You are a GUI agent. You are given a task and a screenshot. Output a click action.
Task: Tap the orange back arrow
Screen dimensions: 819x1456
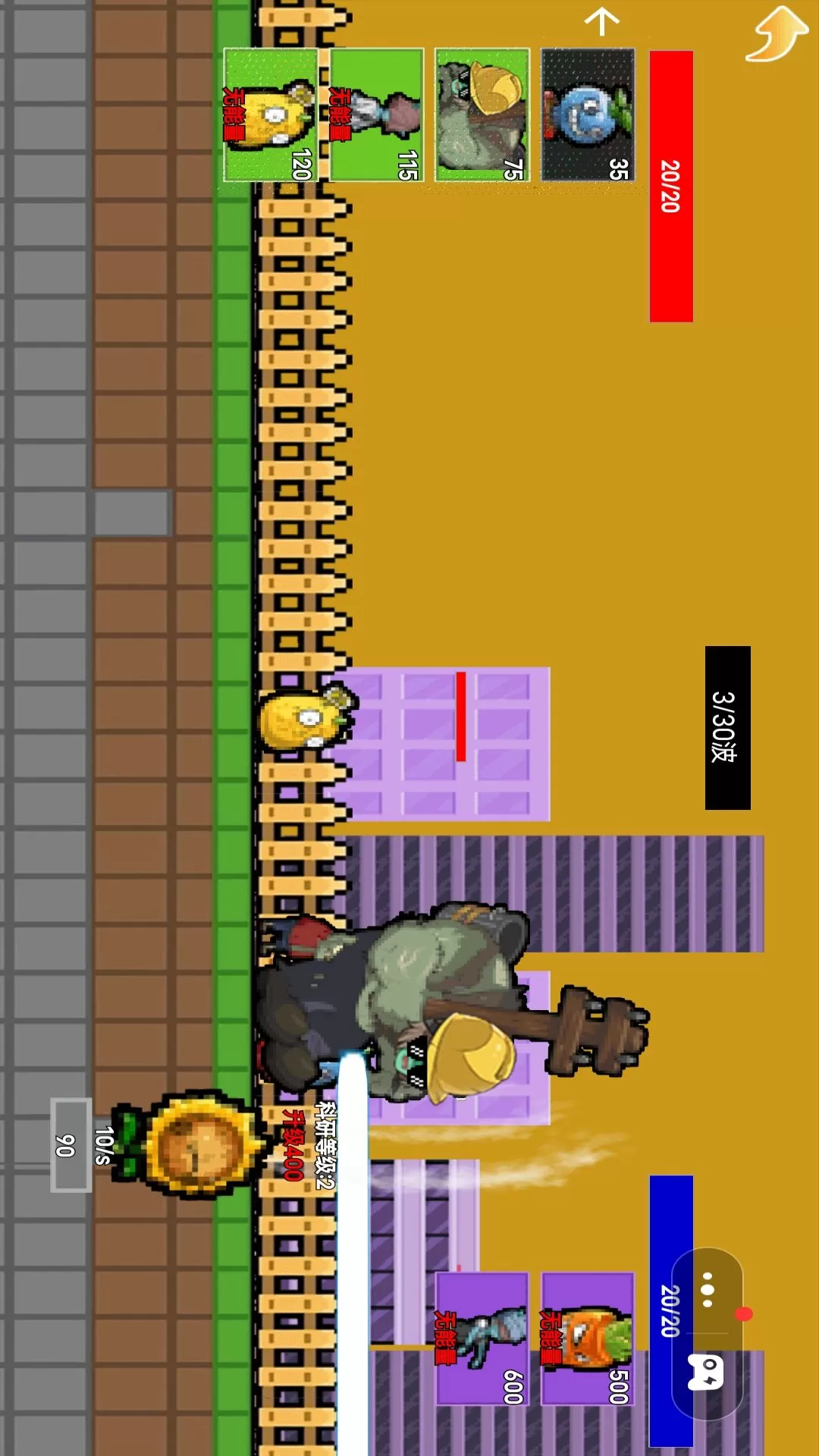click(778, 34)
